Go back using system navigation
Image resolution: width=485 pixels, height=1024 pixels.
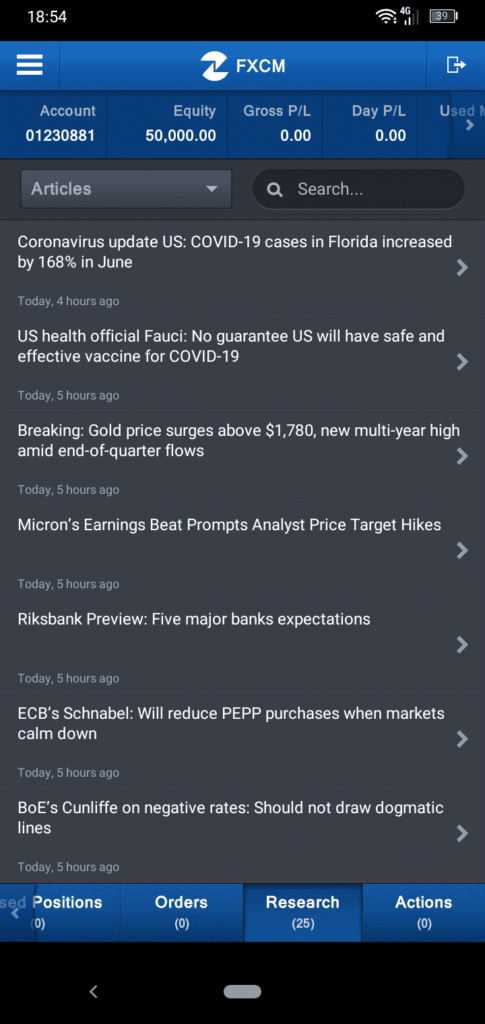point(93,991)
